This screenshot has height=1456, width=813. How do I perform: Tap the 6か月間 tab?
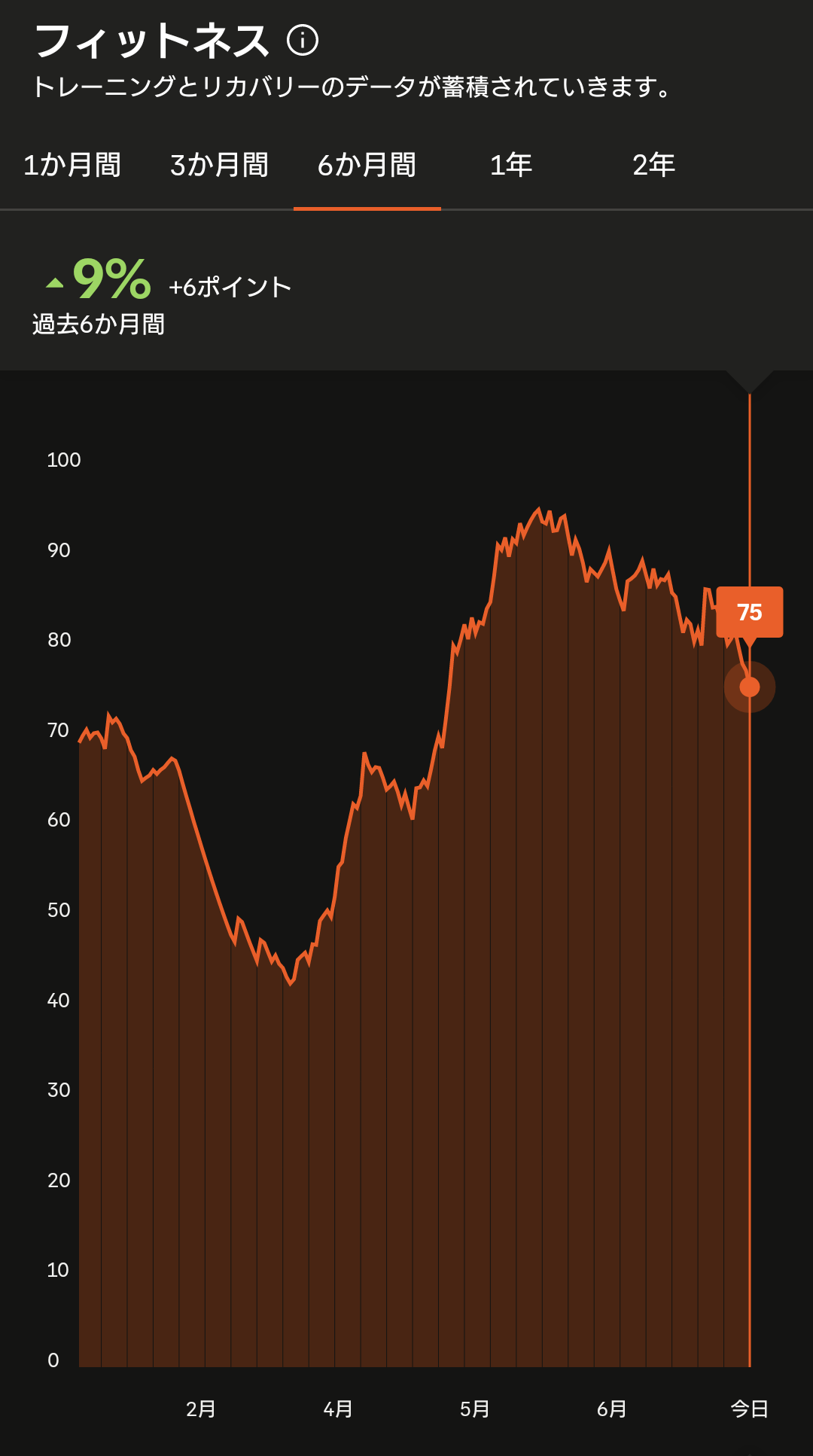point(367,165)
